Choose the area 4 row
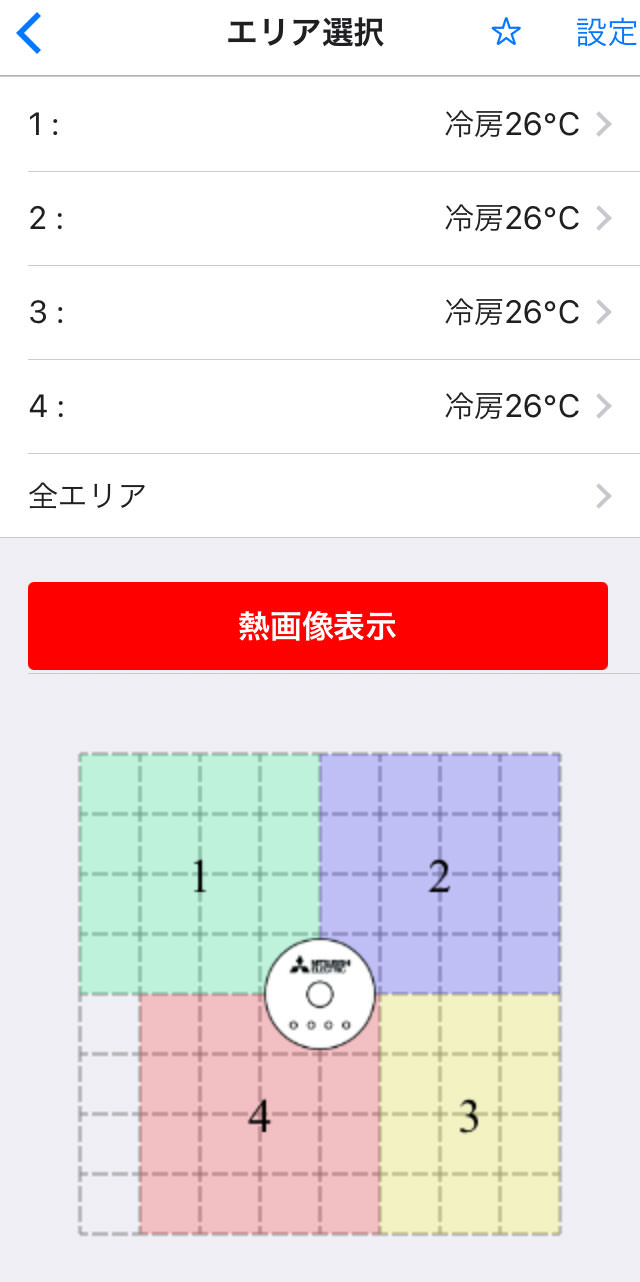 (x=320, y=407)
